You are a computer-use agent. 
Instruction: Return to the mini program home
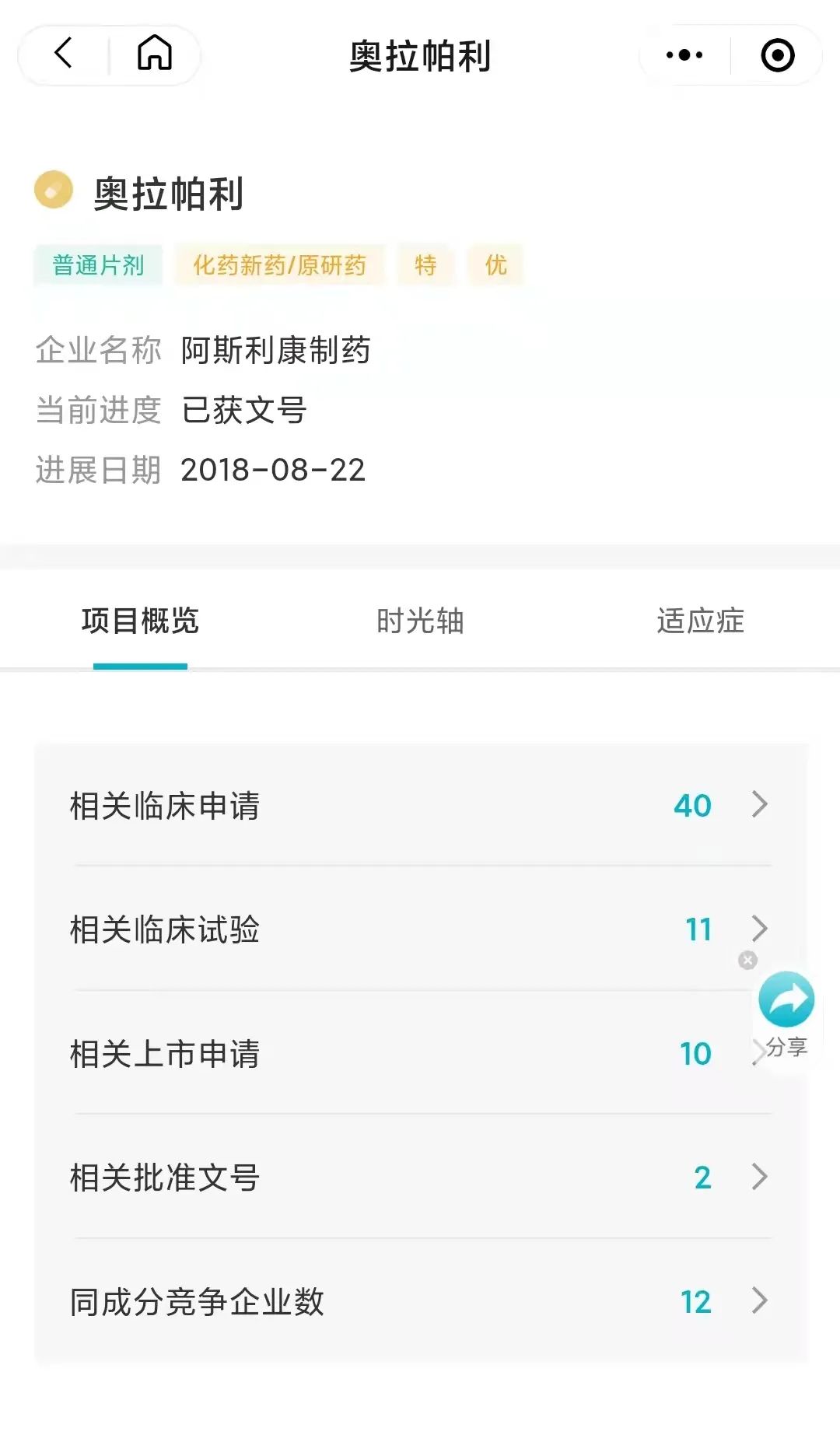tap(154, 54)
